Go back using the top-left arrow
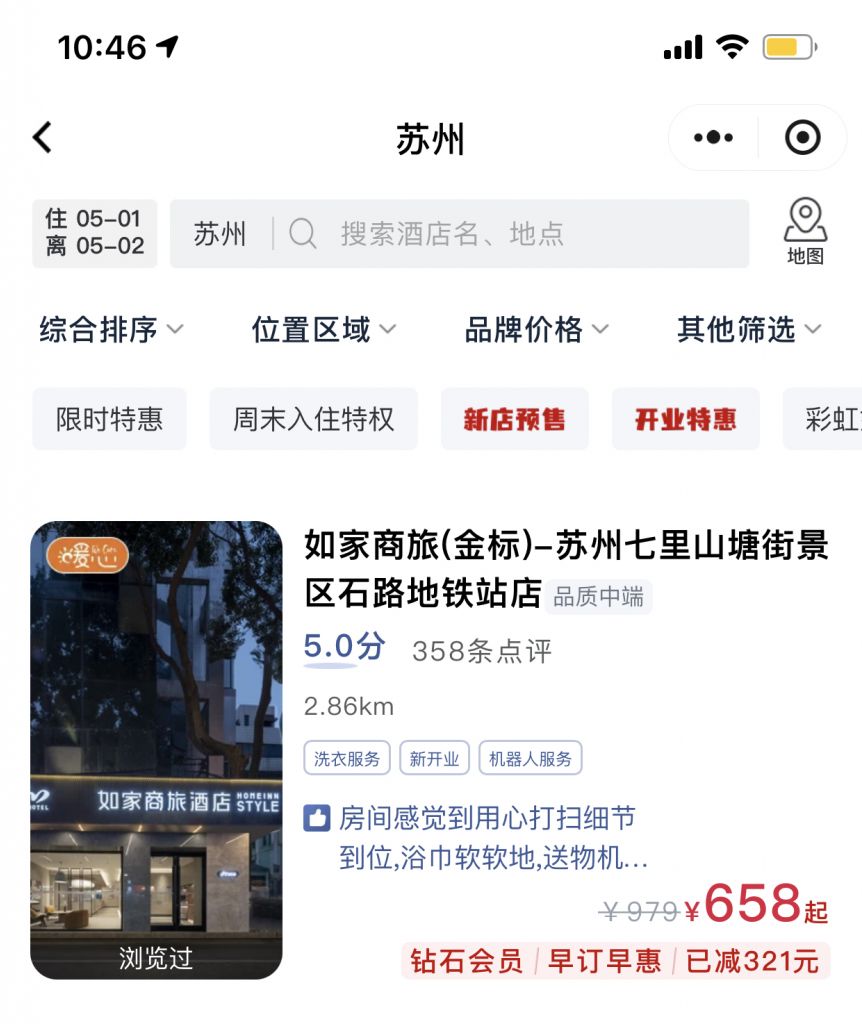862x1024 pixels. pyautogui.click(x=42, y=138)
